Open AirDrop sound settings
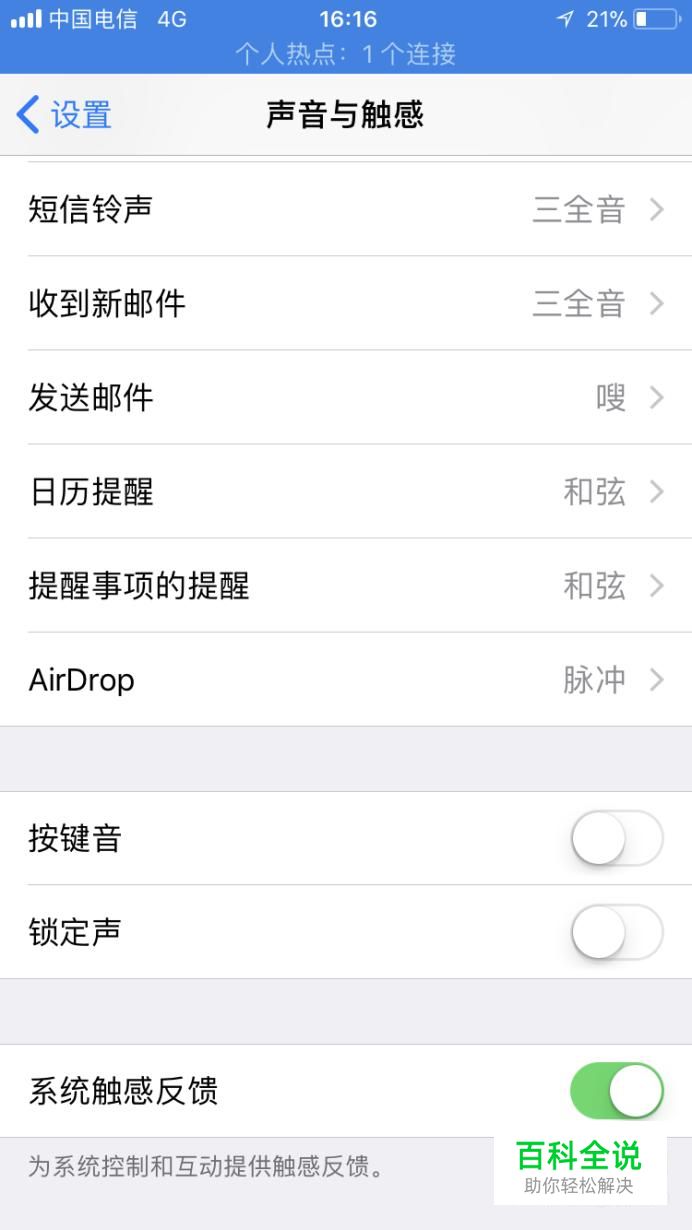This screenshot has height=1230, width=692. coord(346,679)
